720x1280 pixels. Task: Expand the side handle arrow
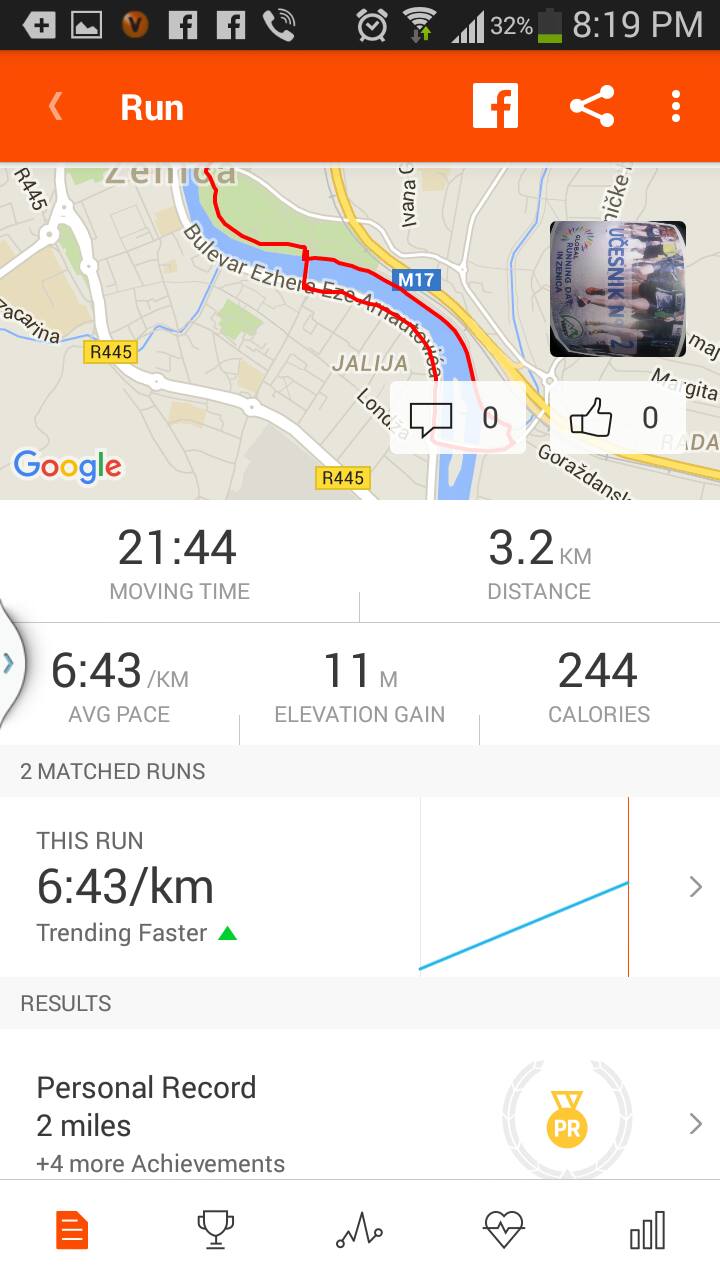coord(9,662)
